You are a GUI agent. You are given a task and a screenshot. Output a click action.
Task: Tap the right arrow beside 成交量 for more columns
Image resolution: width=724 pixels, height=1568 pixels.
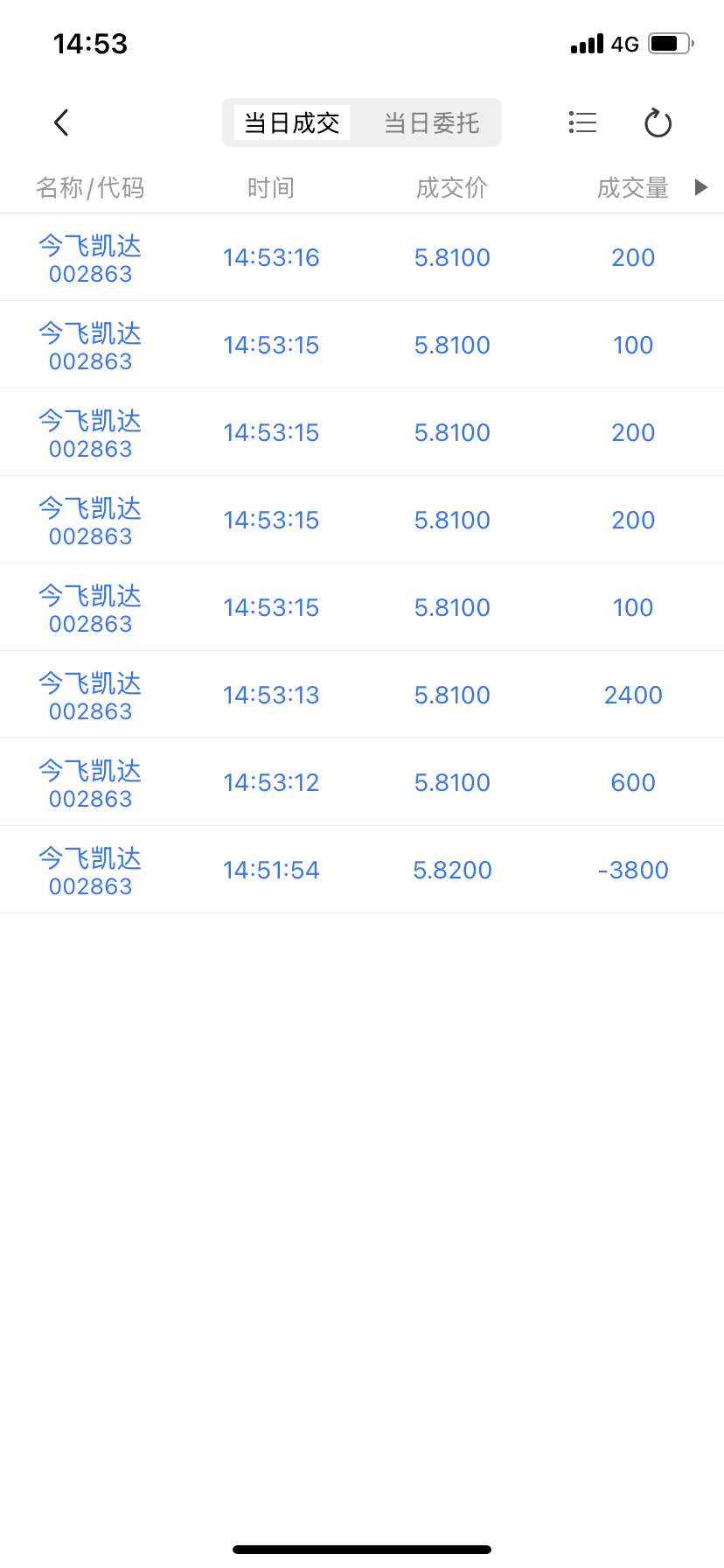700,187
